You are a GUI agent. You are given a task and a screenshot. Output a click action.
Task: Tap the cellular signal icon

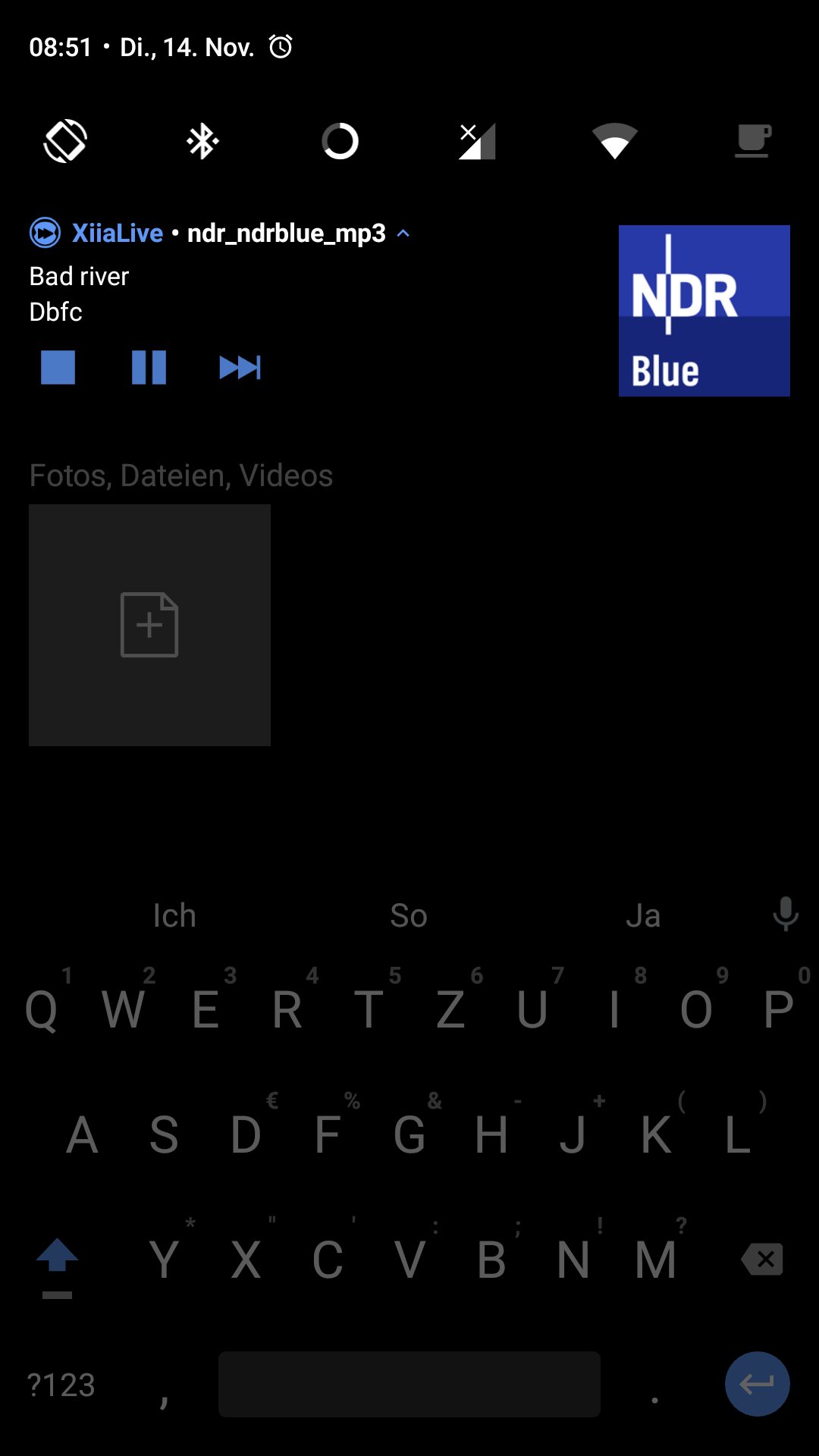point(476,141)
